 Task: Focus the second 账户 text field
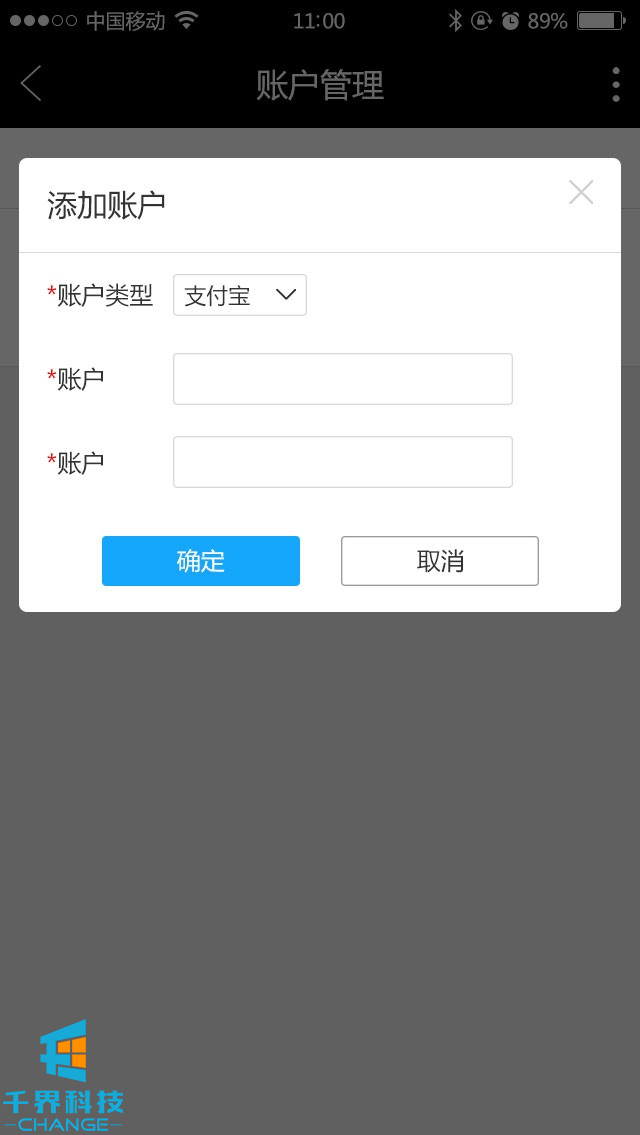coord(342,462)
